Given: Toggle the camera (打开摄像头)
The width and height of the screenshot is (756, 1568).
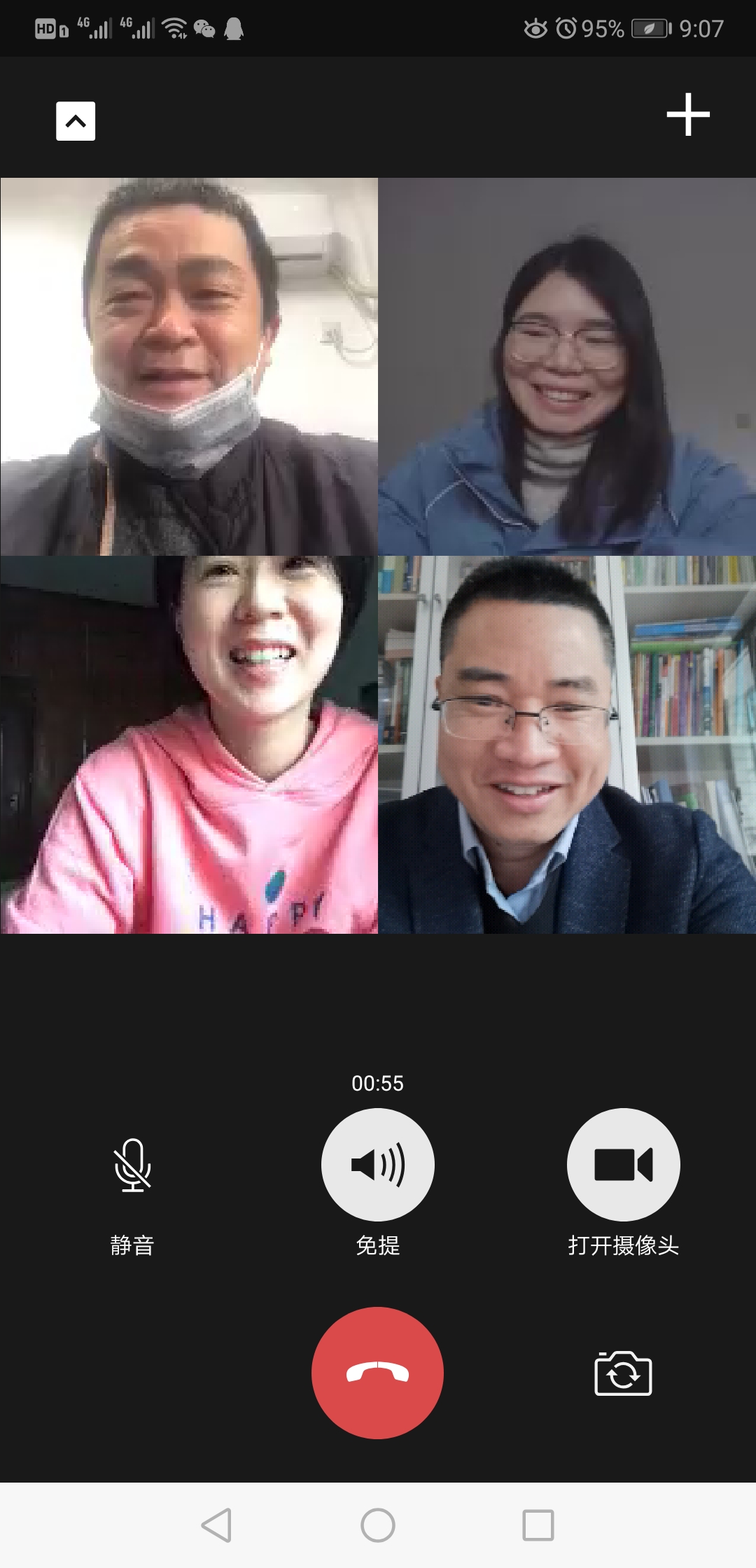Looking at the screenshot, I should click(623, 1165).
